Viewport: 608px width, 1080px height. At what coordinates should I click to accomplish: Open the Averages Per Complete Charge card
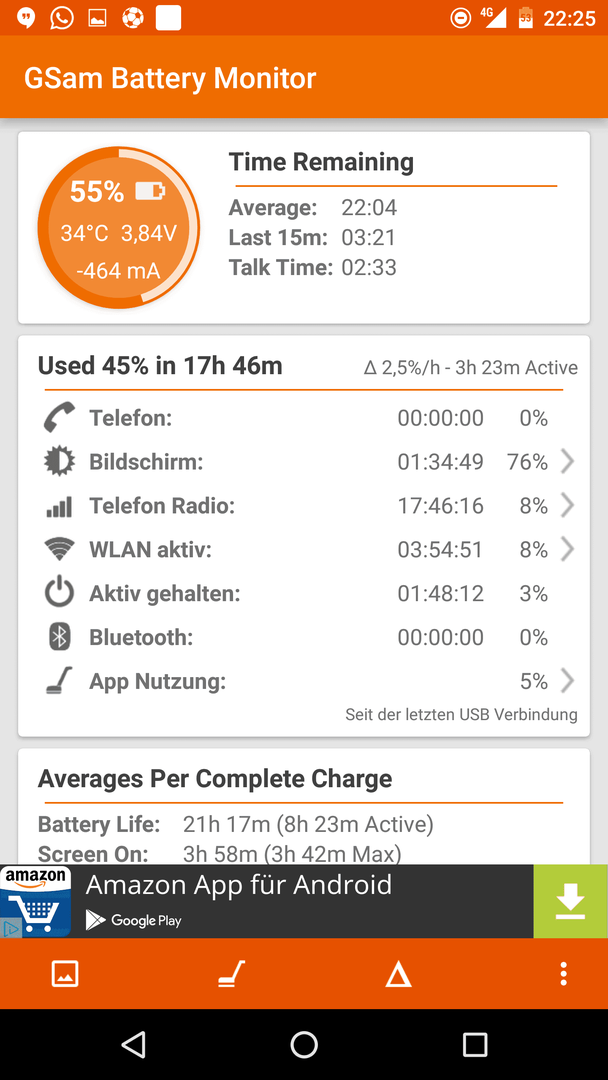[x=304, y=807]
